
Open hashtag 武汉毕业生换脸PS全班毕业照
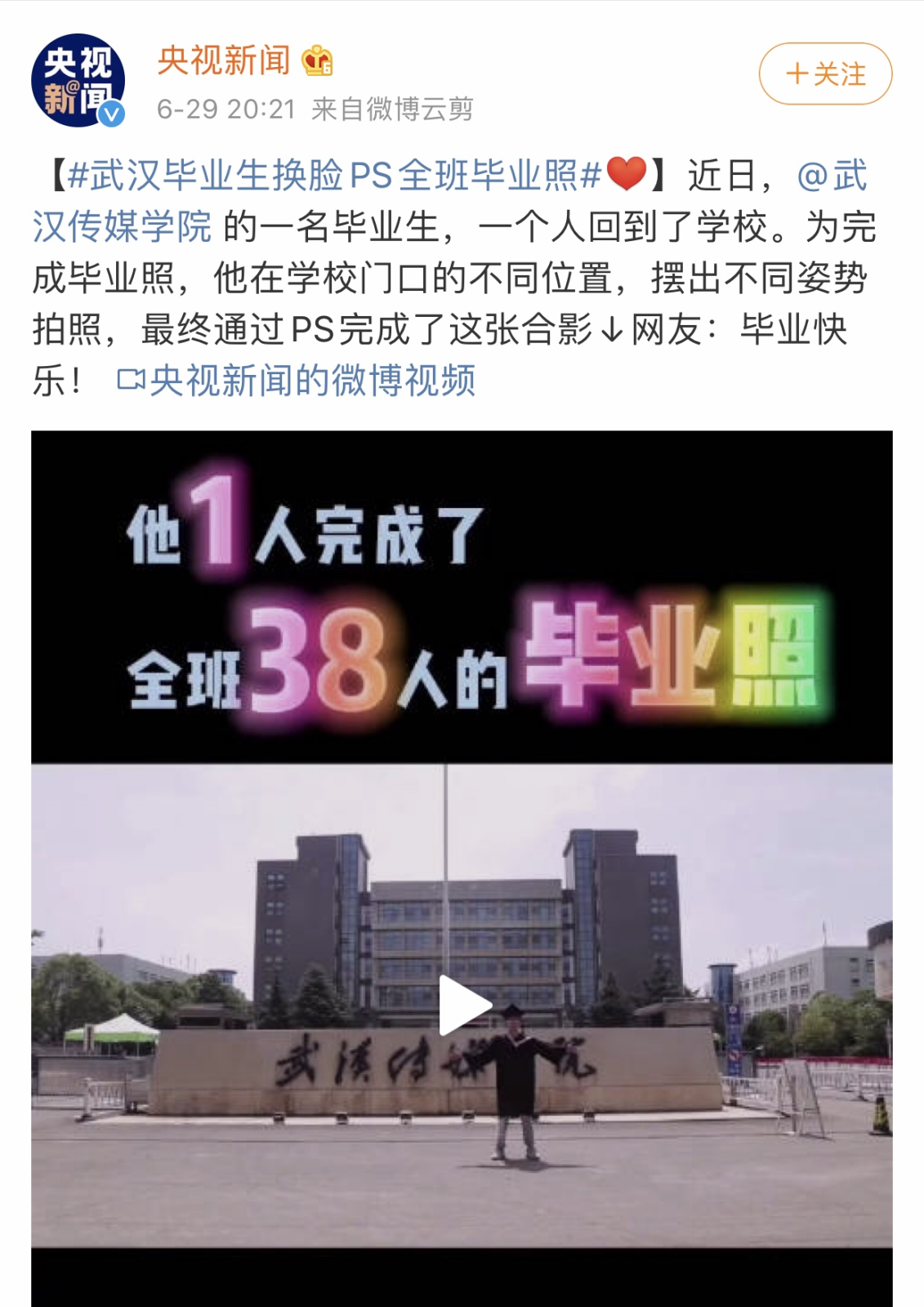335,176
